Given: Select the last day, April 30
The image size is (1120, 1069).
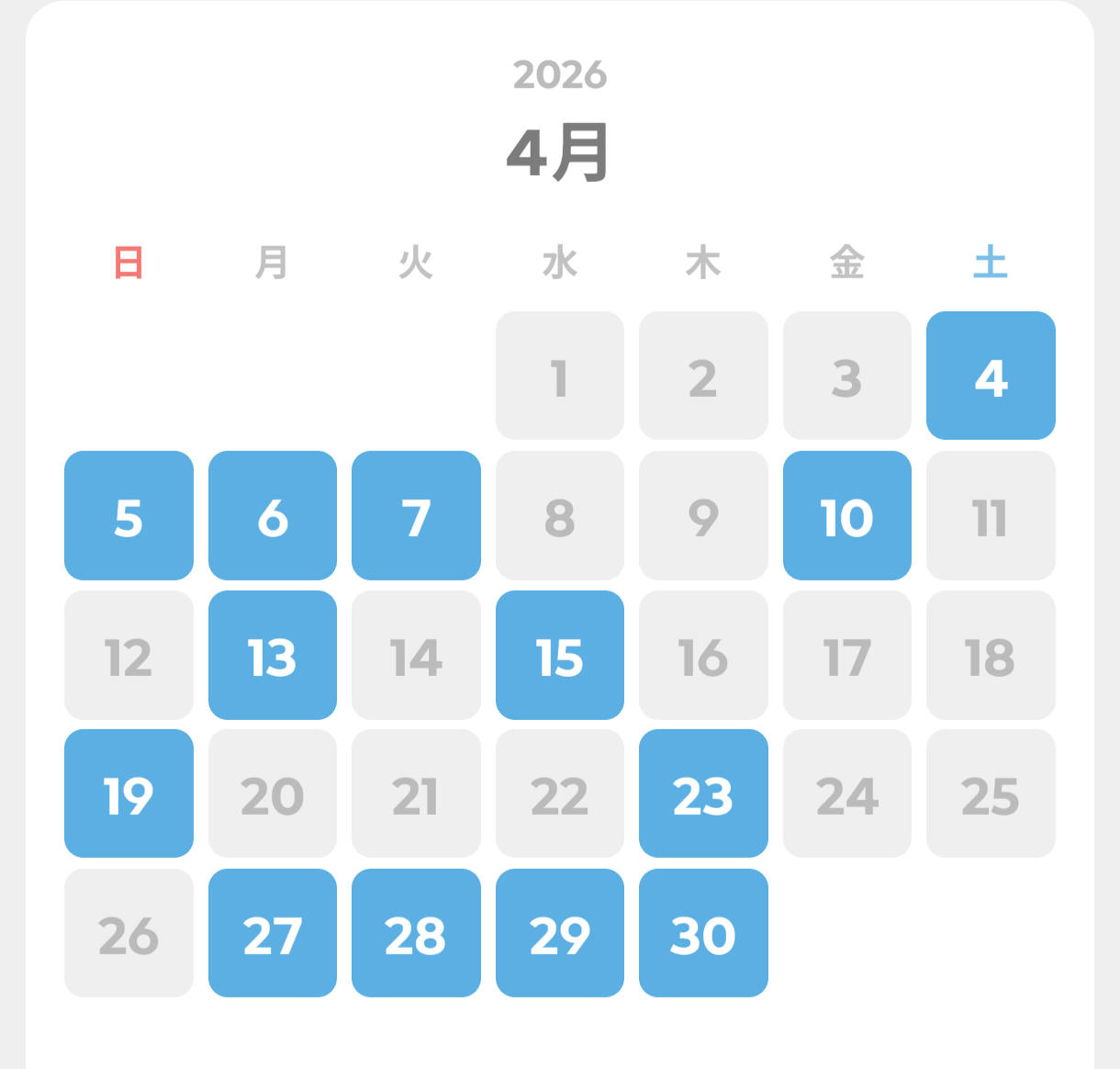Looking at the screenshot, I should (703, 933).
